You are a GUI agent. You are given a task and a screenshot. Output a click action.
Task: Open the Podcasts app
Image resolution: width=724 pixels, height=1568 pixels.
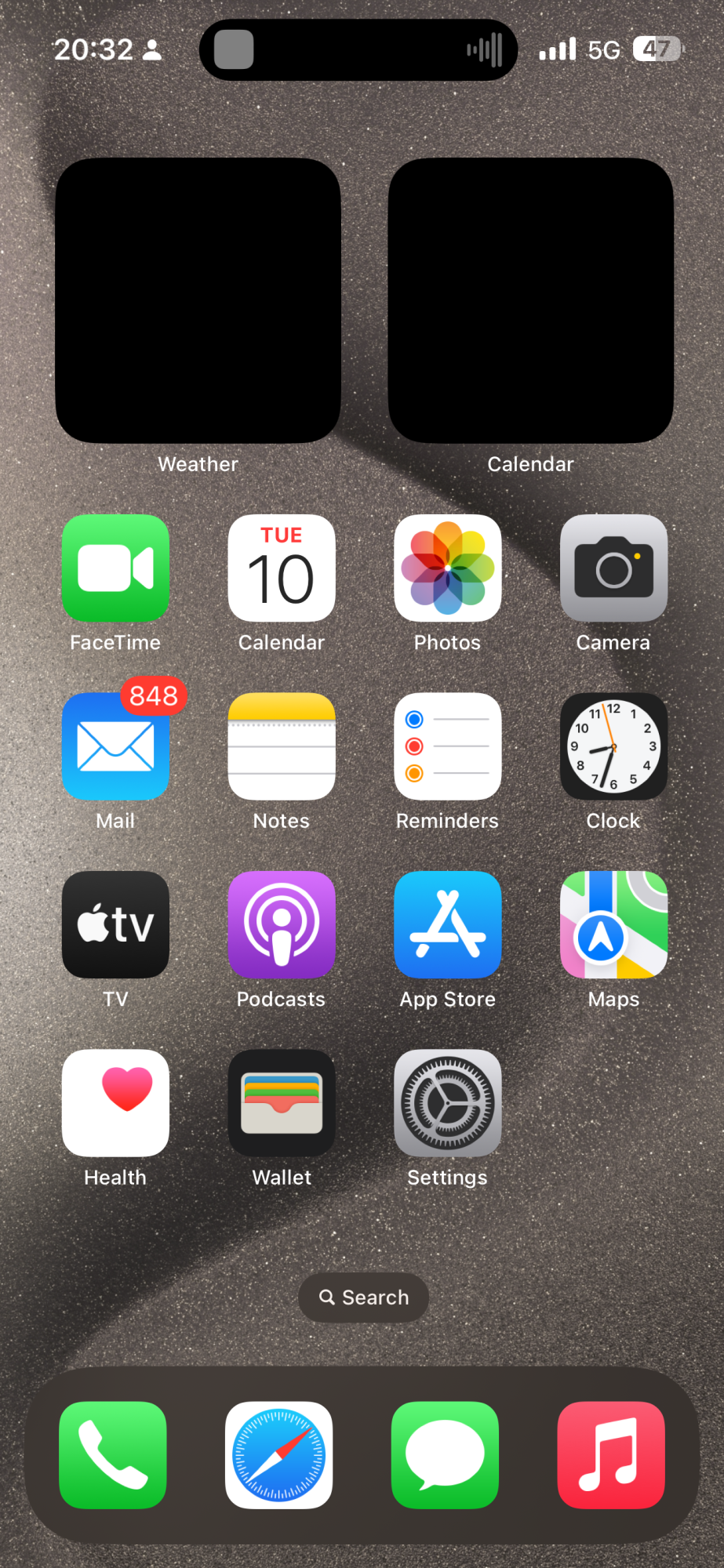tap(282, 924)
